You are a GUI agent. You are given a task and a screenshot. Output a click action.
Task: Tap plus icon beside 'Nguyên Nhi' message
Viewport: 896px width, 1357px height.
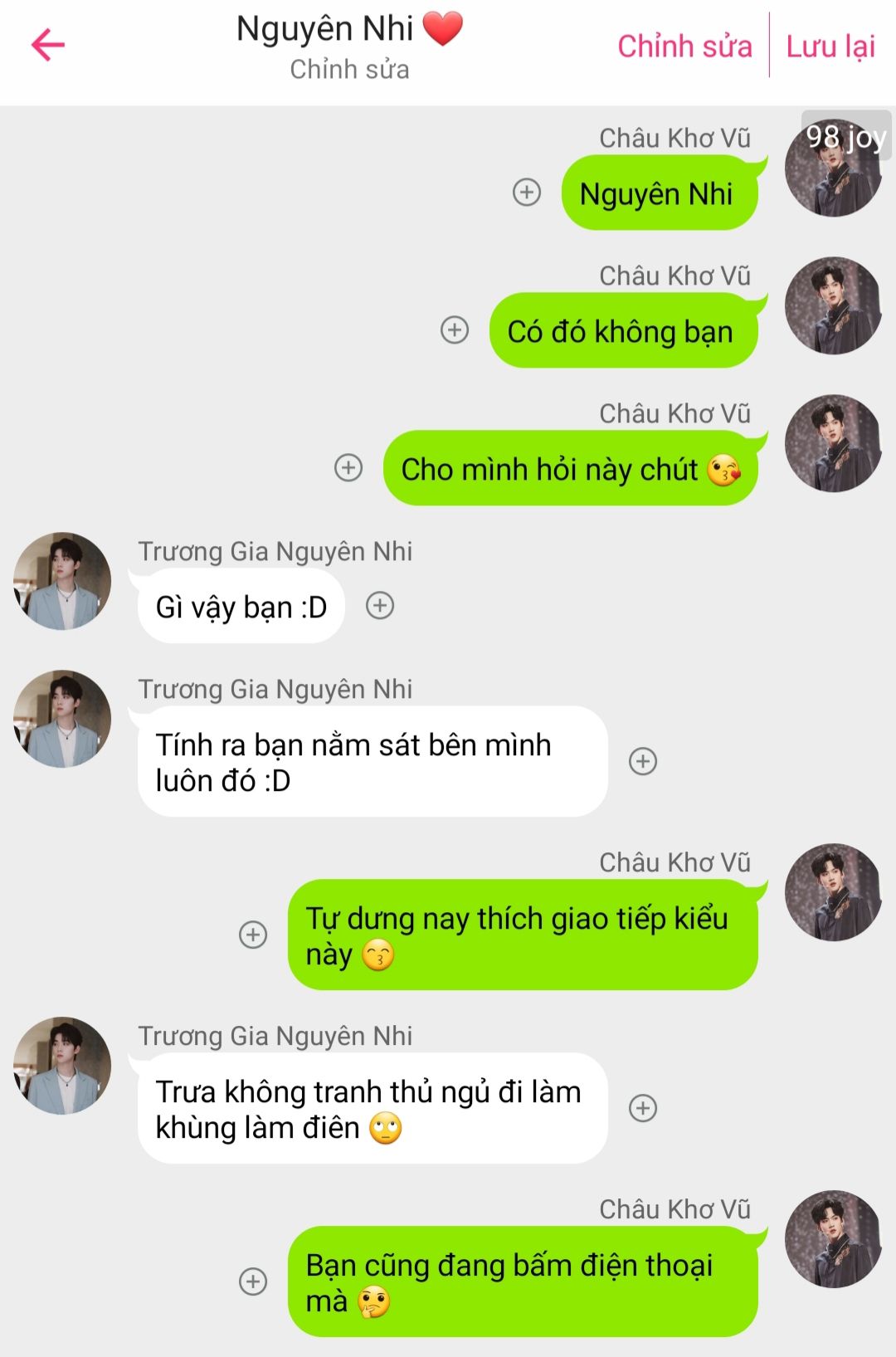coord(527,193)
